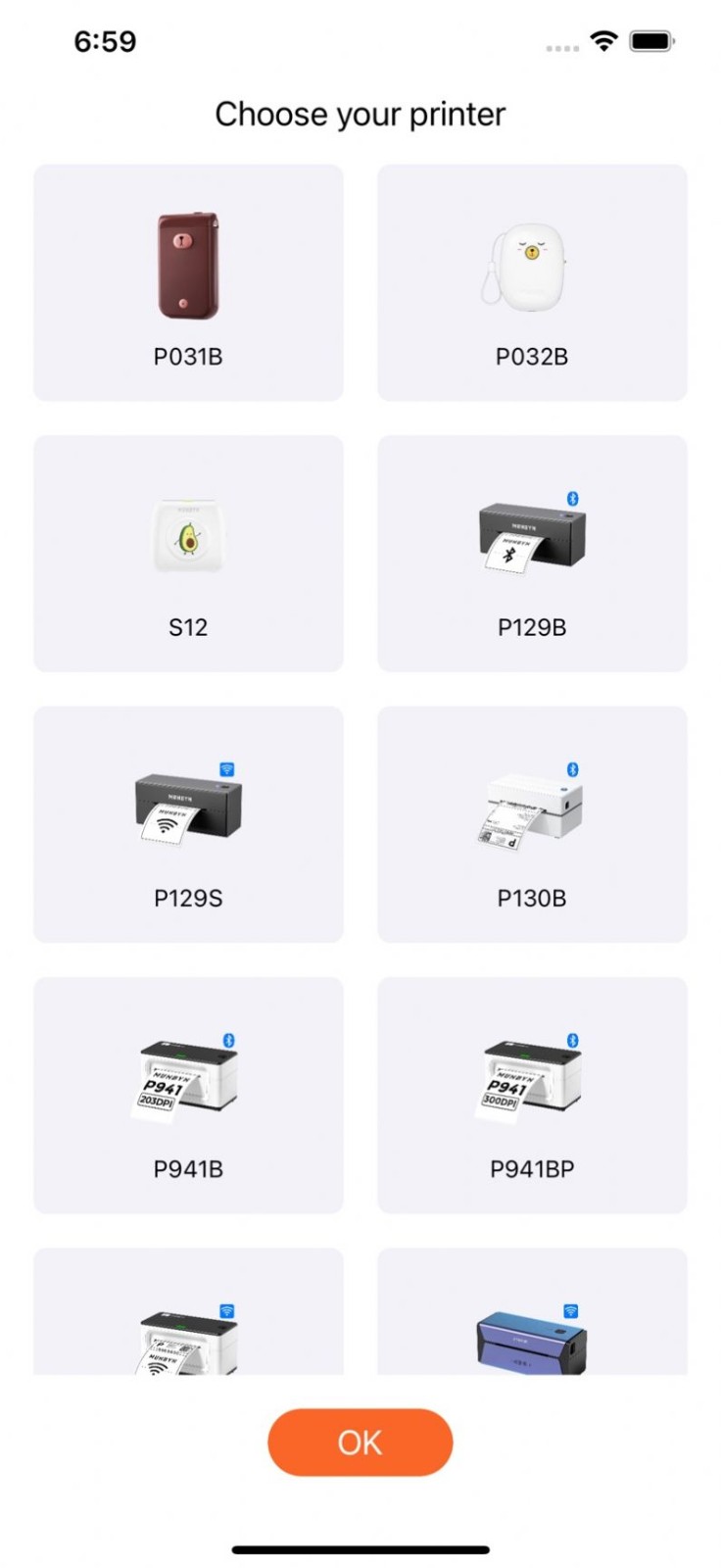
Task: Select the P129B Bluetooth printer
Action: tap(532, 554)
